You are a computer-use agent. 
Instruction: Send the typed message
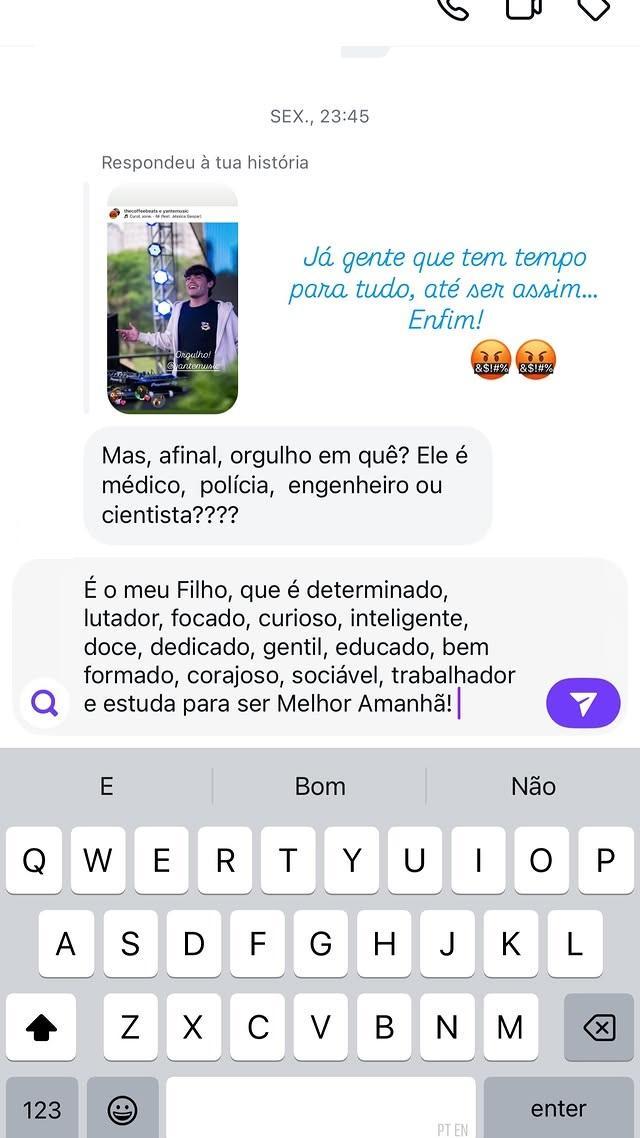point(583,703)
